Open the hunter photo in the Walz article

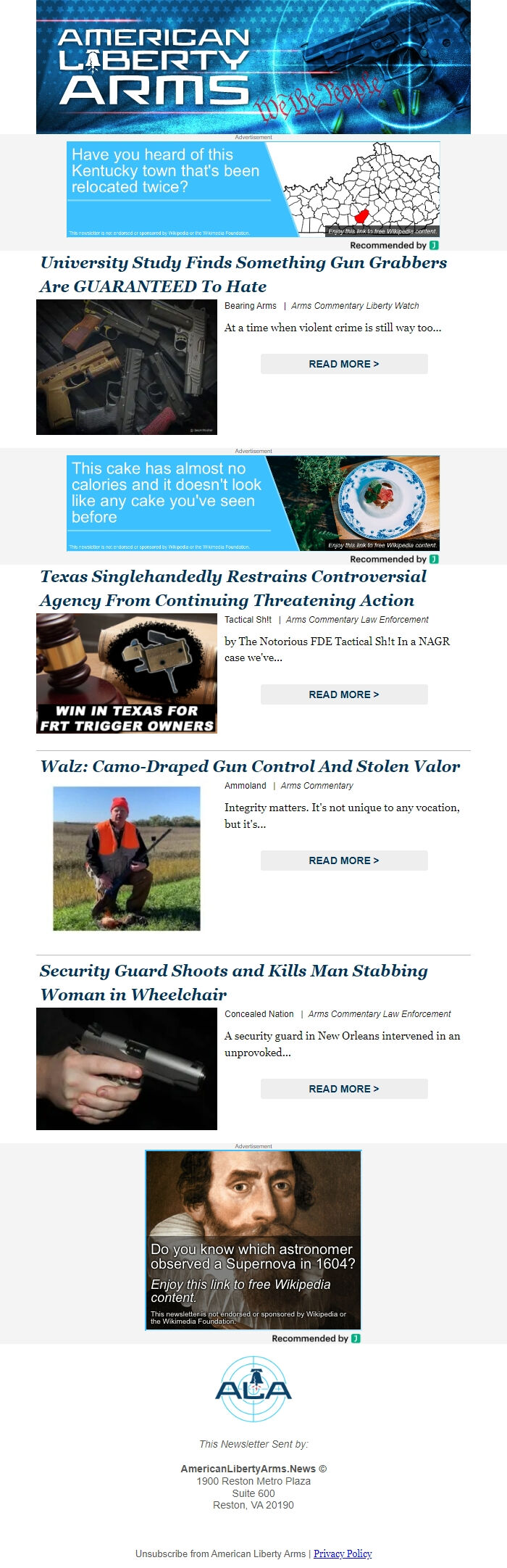click(127, 858)
